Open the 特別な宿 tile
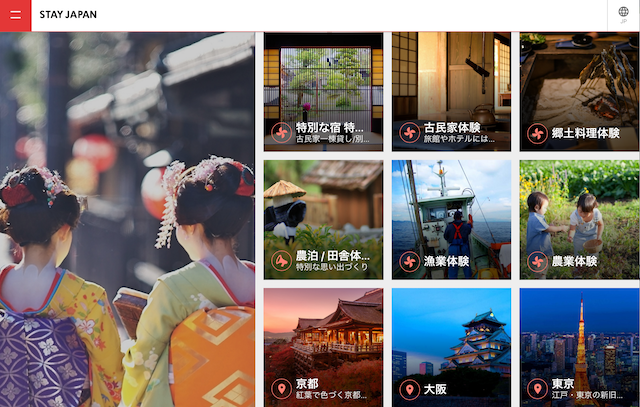640x407 pixels. coord(323,92)
